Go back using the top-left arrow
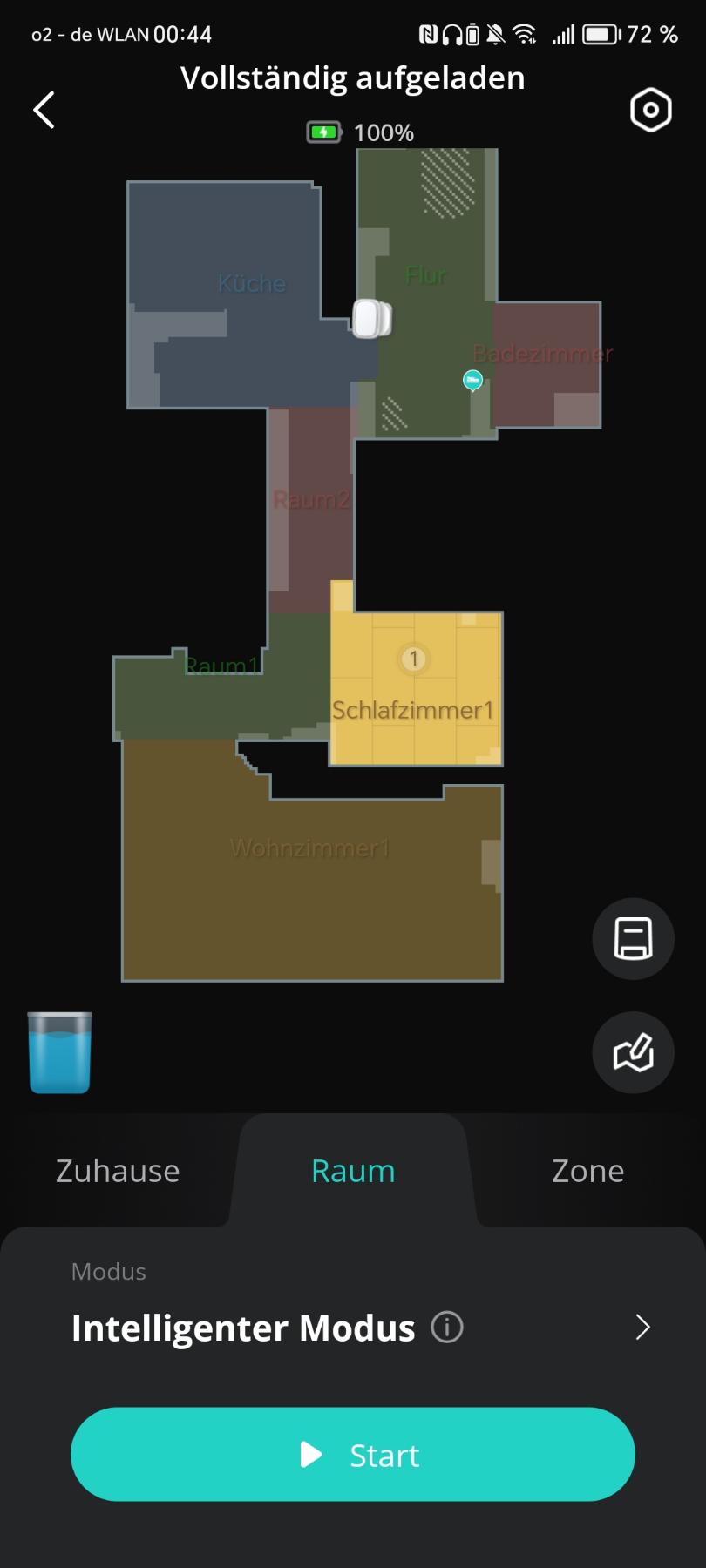Screen dimensions: 706x1568 tap(44, 110)
